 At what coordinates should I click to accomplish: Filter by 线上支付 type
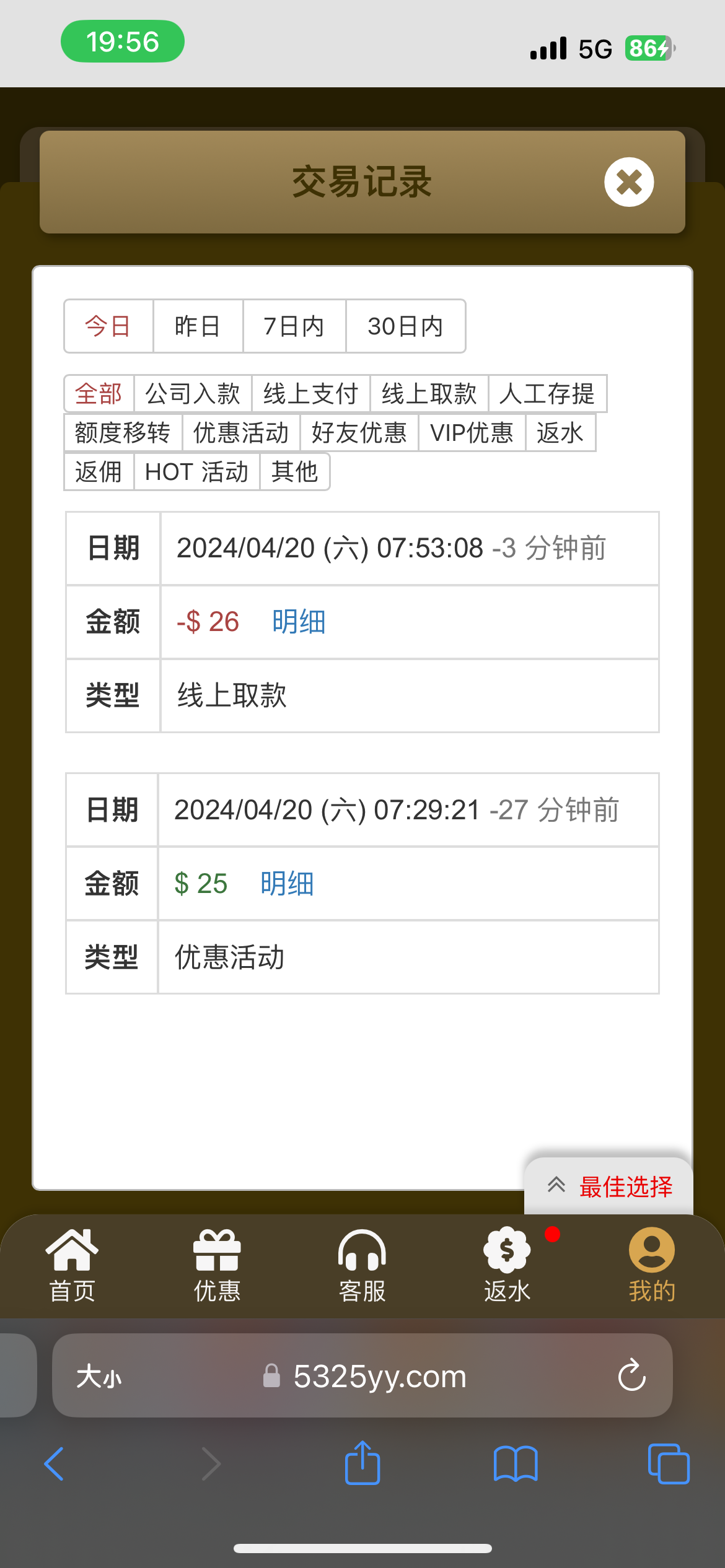pyautogui.click(x=310, y=394)
